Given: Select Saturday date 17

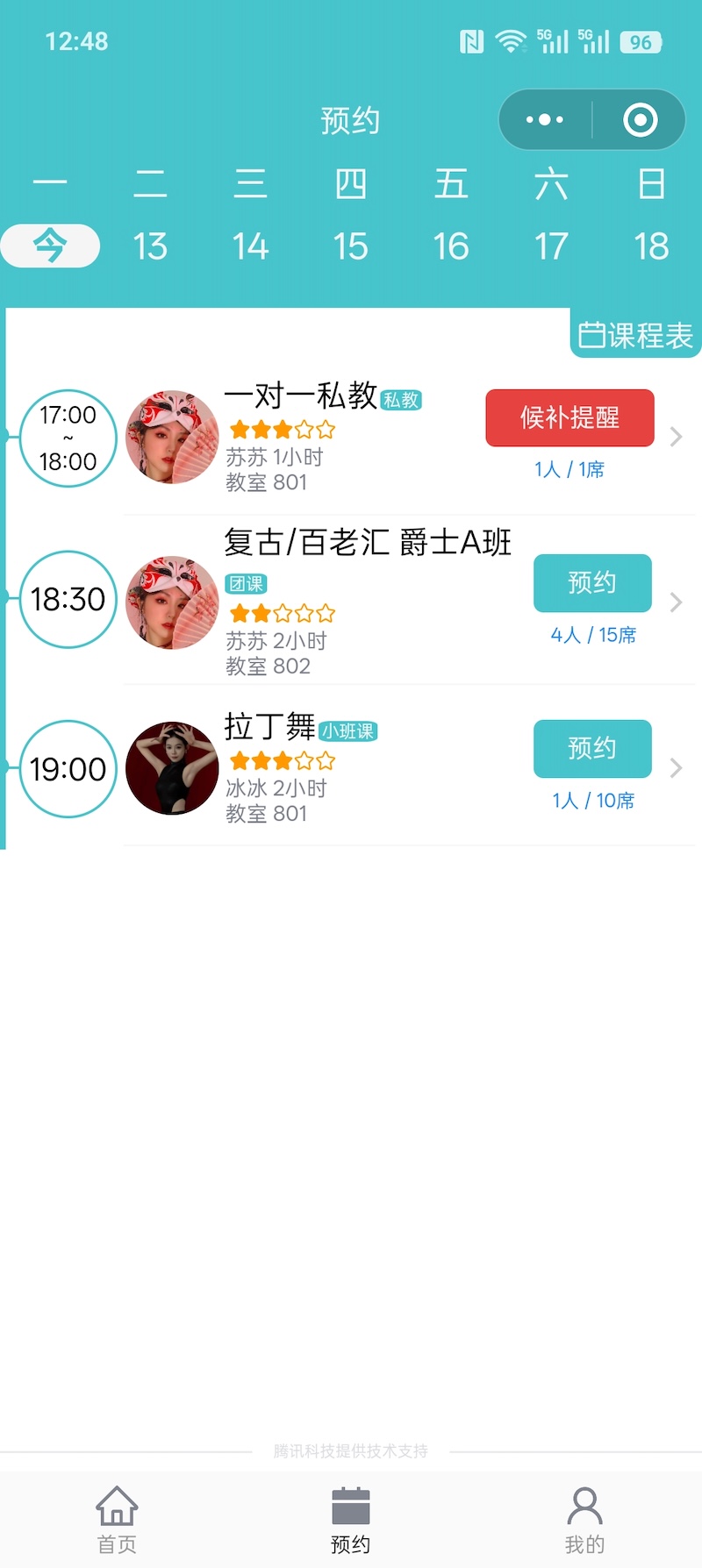Looking at the screenshot, I should 551,246.
